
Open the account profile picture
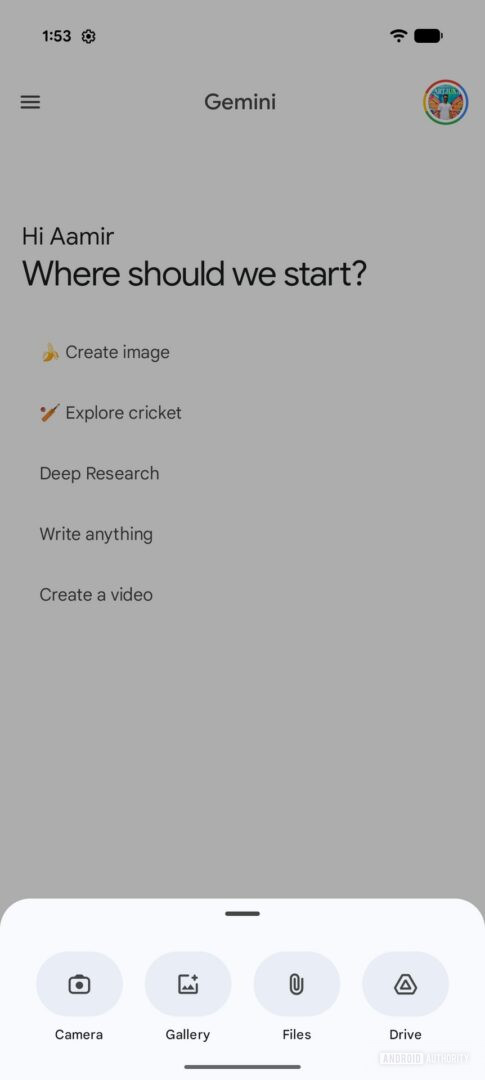446,103
